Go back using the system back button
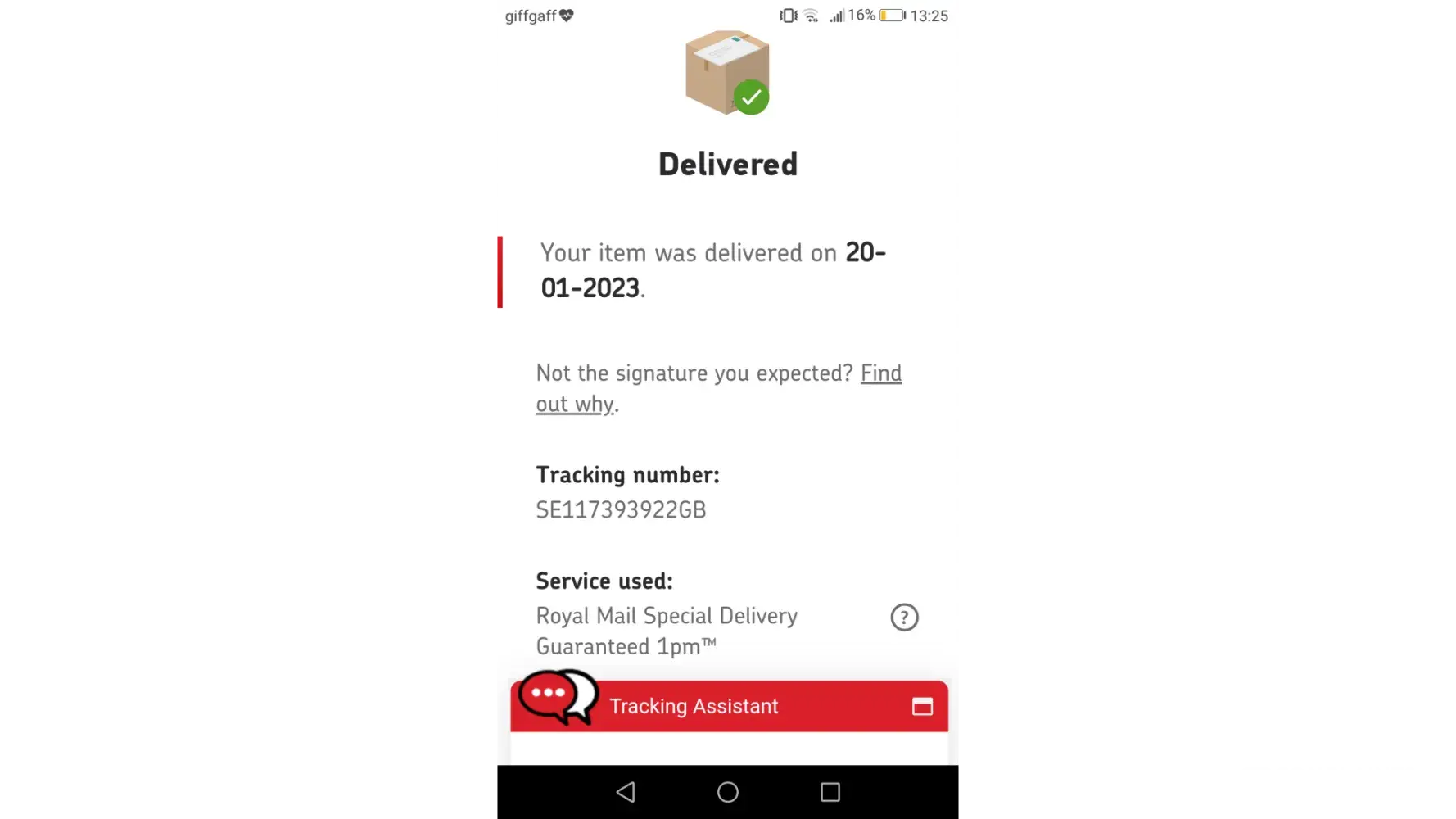Viewport: 1456px width, 819px height. point(626,792)
